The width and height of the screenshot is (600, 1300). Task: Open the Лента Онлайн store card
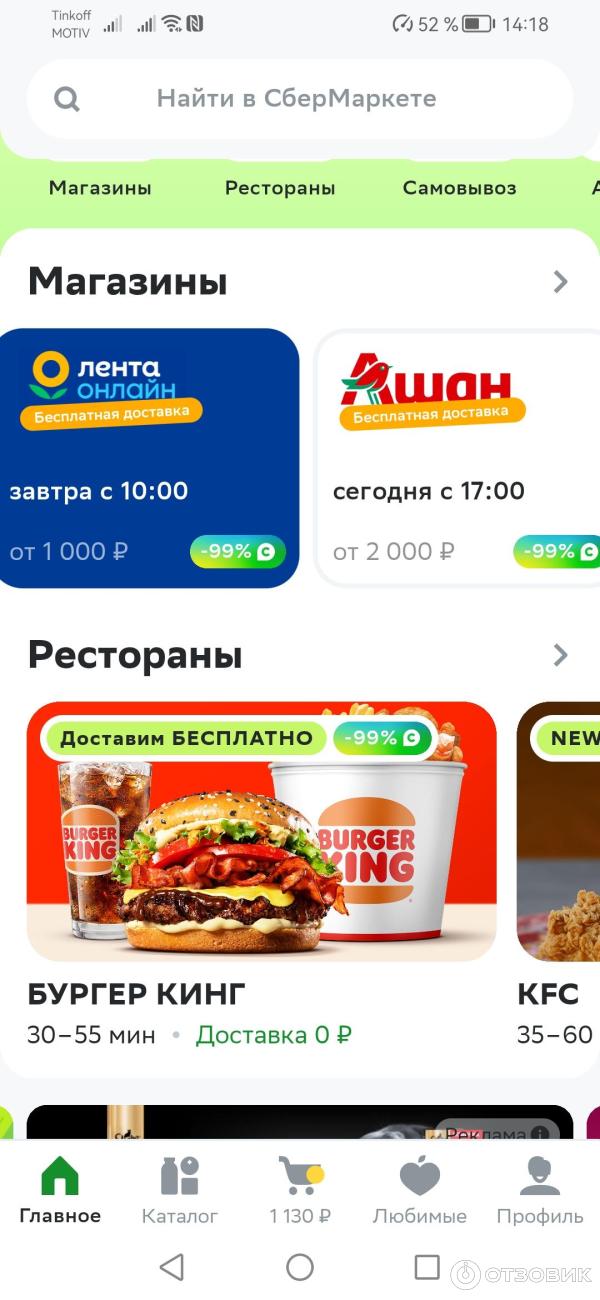pos(148,458)
